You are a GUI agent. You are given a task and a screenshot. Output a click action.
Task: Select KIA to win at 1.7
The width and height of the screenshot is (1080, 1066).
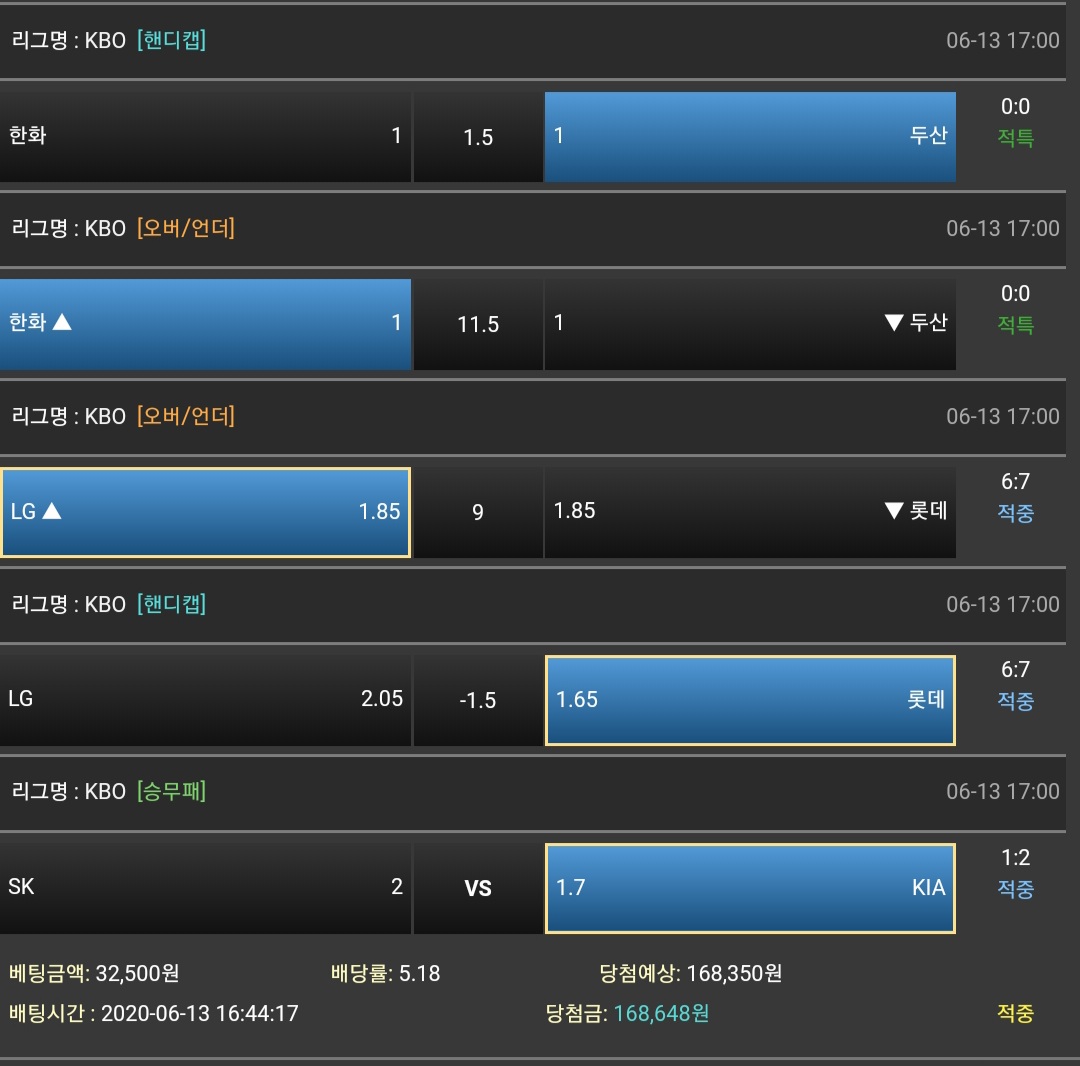click(750, 887)
